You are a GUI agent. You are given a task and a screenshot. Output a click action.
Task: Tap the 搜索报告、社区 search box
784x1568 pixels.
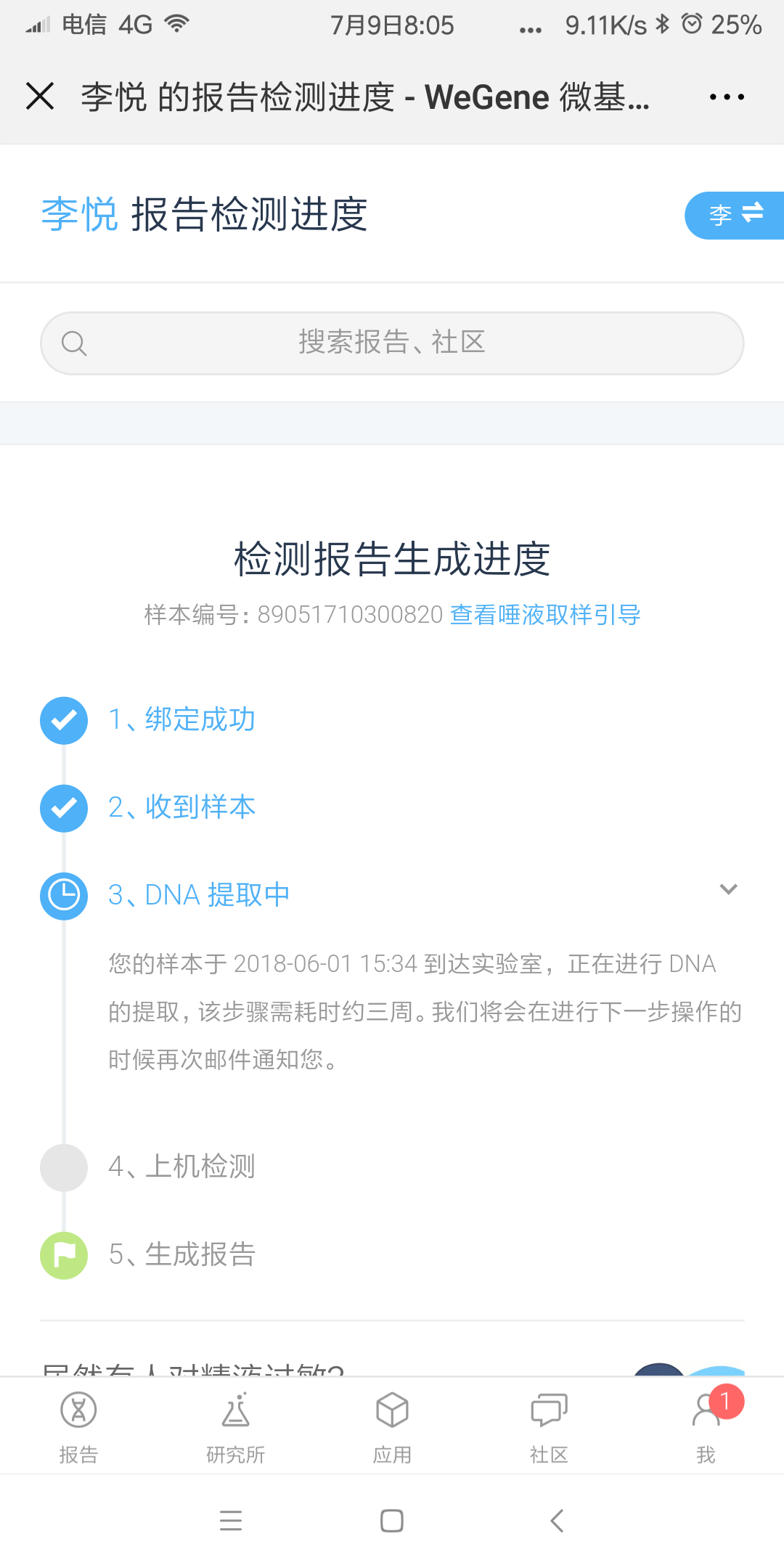tap(392, 343)
